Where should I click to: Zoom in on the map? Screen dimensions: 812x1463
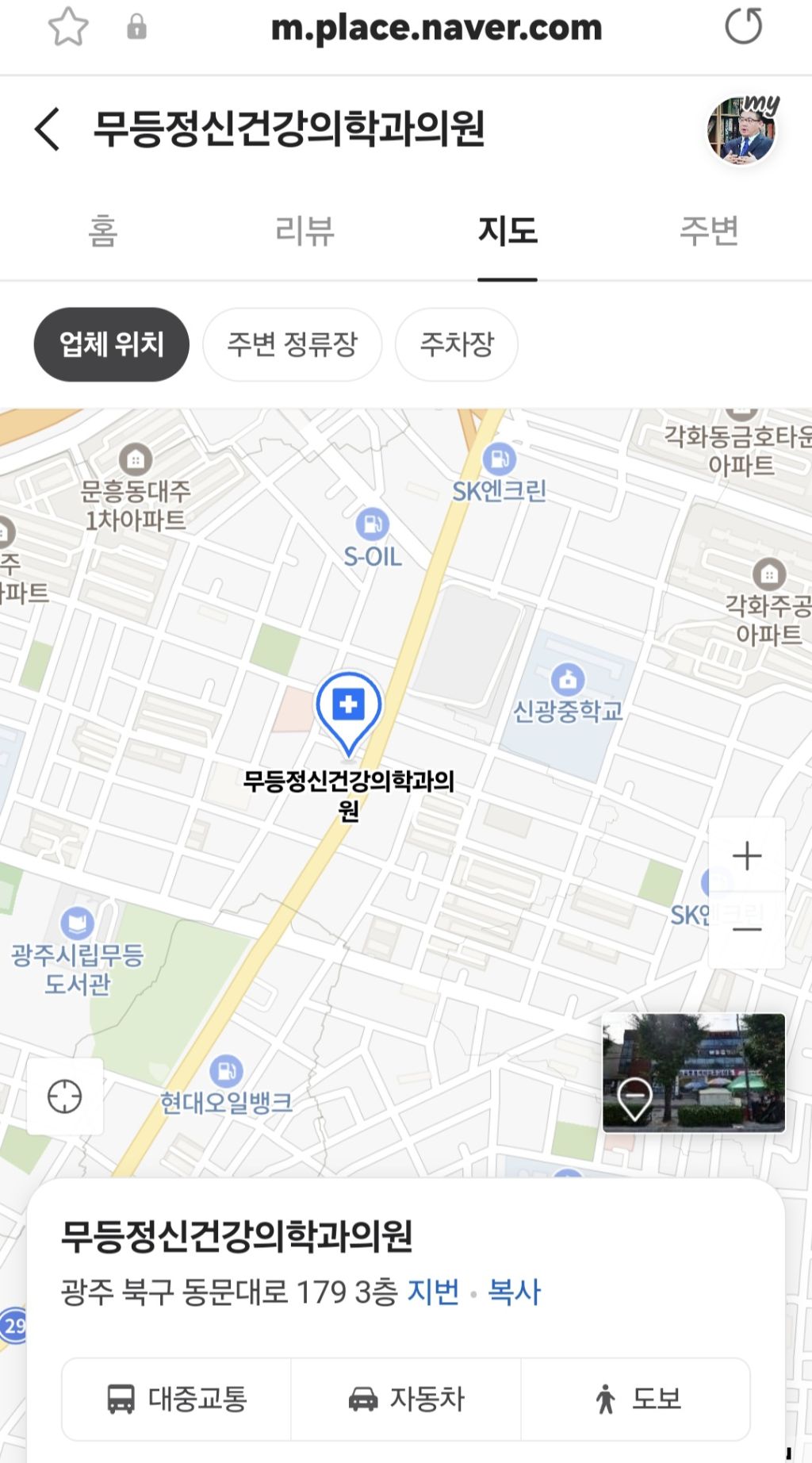[746, 856]
